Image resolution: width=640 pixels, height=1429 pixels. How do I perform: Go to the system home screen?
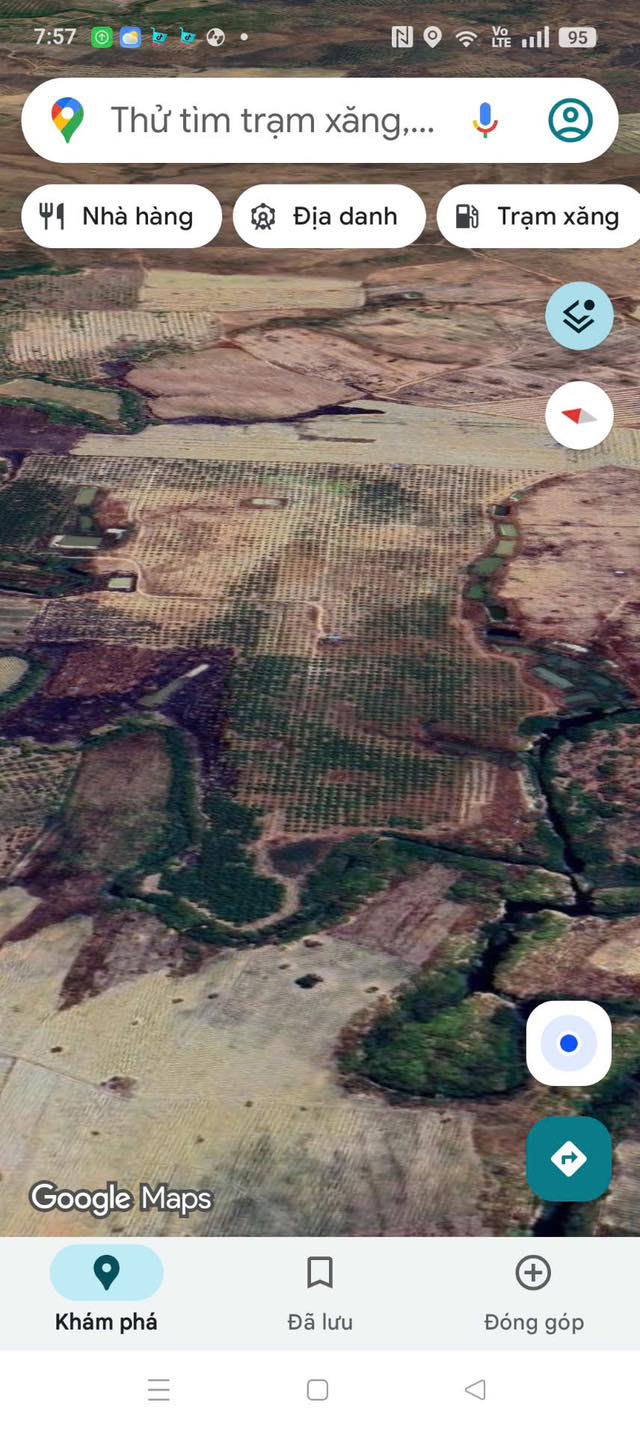318,1389
